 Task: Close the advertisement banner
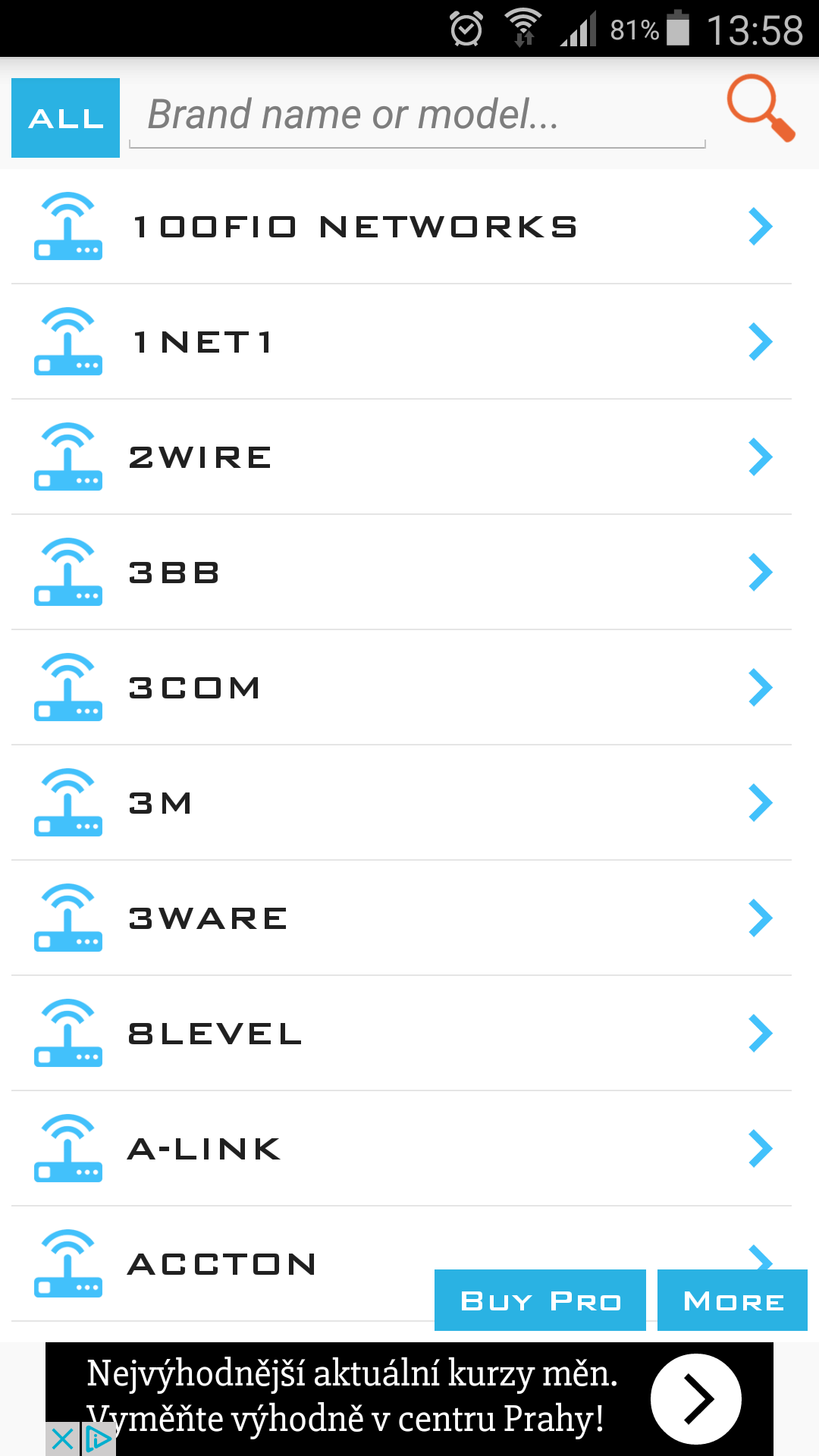point(62,1439)
